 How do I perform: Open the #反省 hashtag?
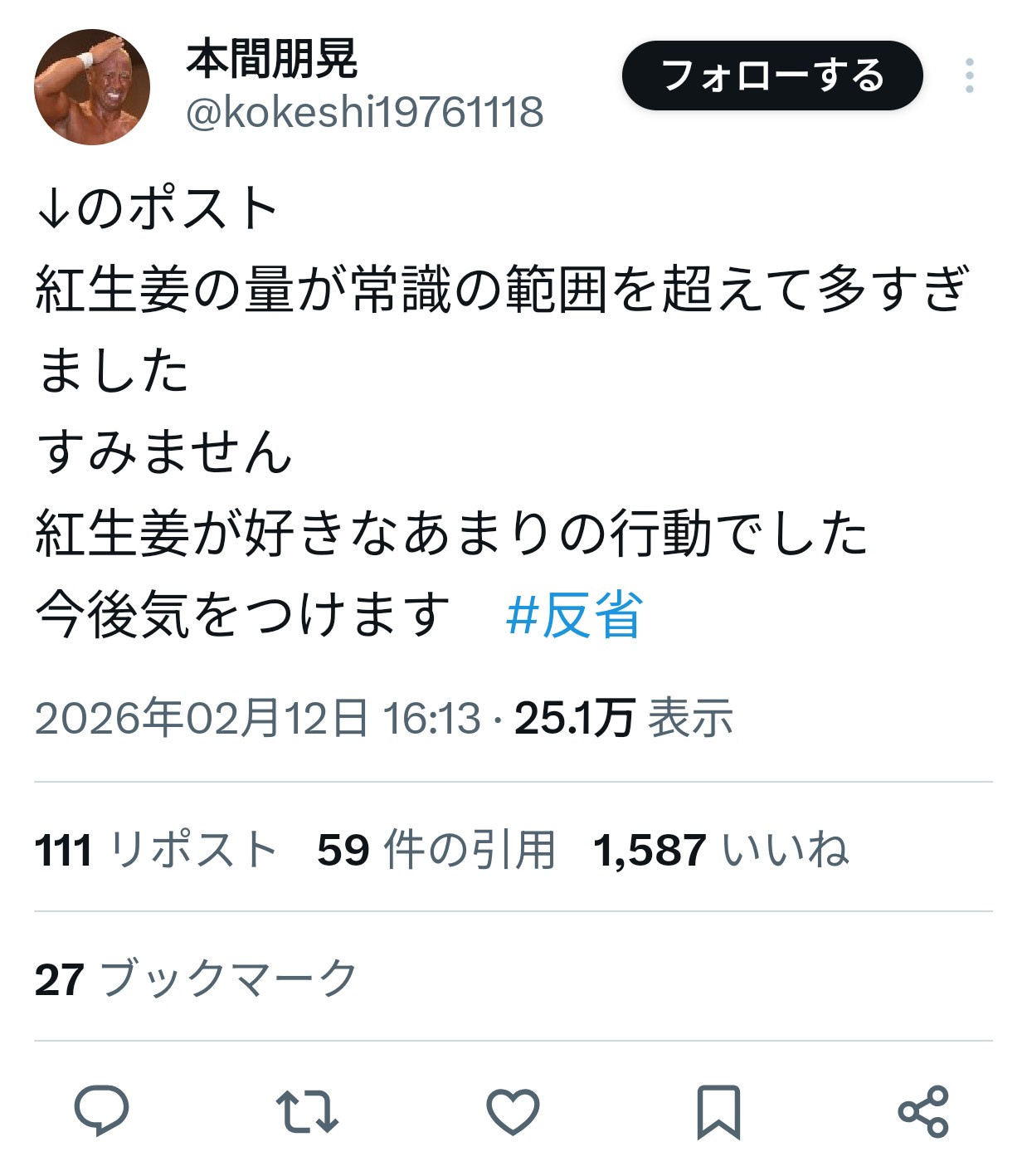pyautogui.click(x=574, y=615)
